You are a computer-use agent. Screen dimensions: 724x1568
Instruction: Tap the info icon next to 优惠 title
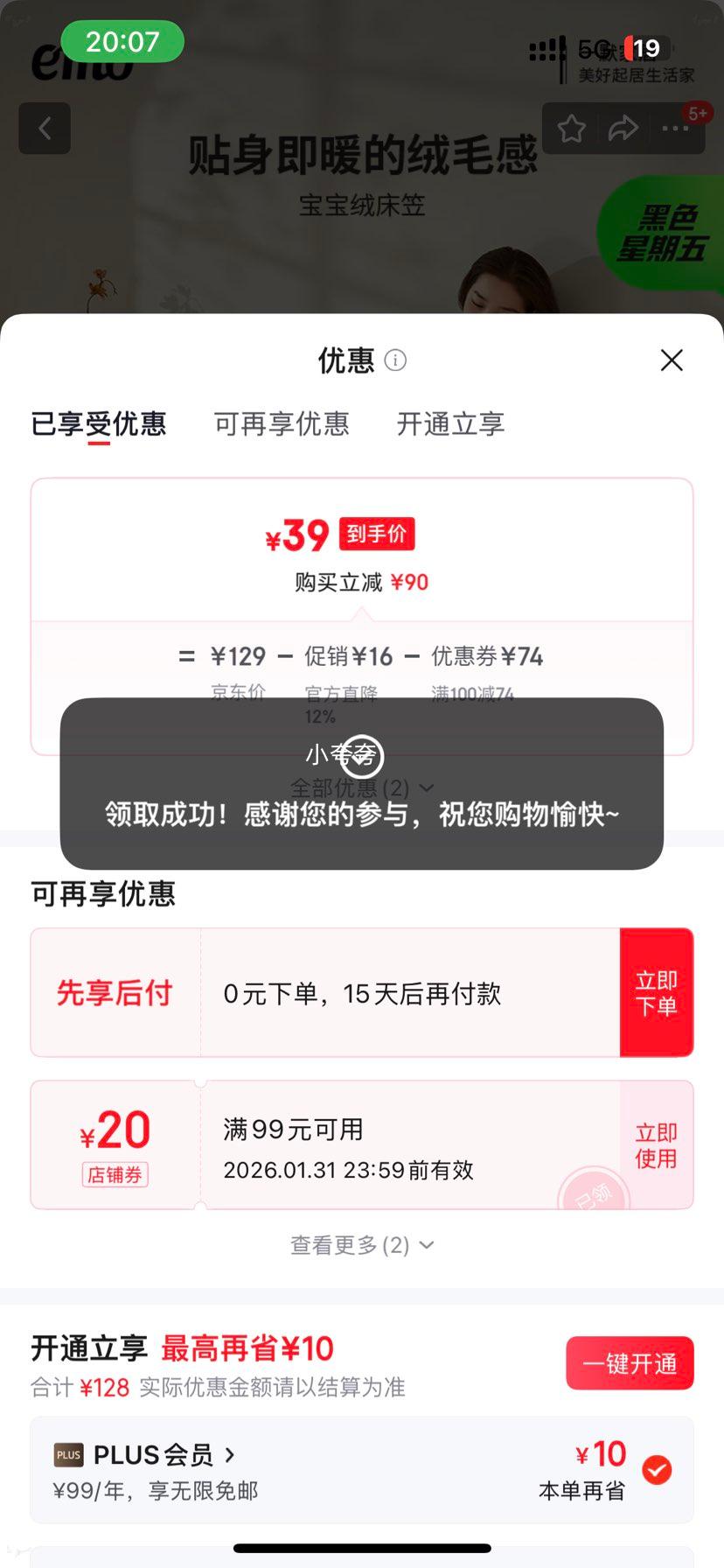[x=393, y=360]
